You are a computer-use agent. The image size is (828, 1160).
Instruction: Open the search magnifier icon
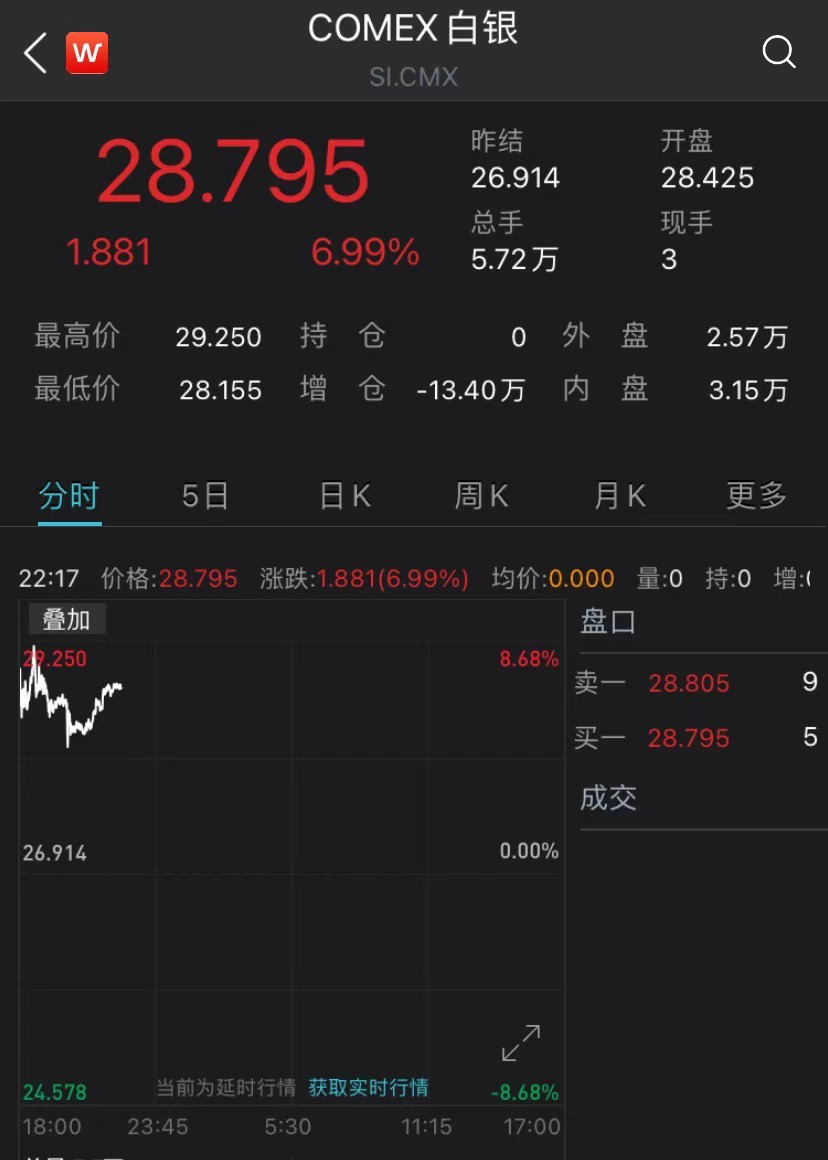tap(778, 53)
